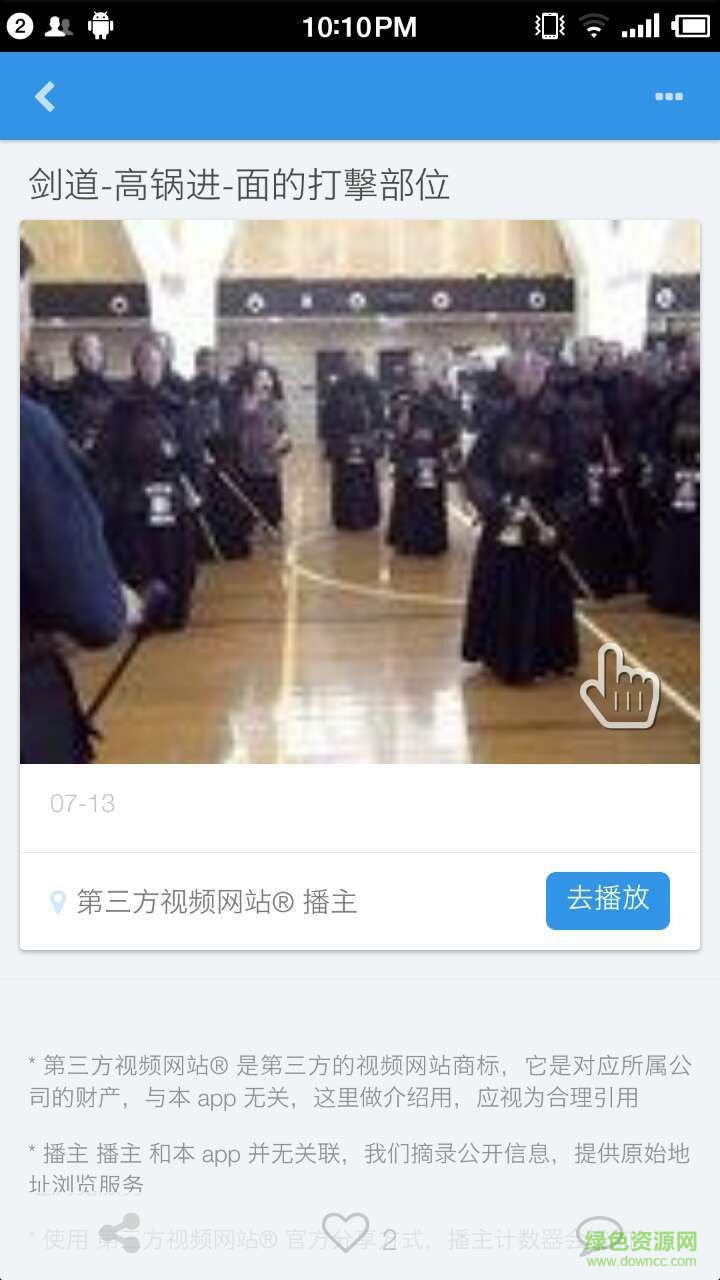Screen dimensions: 720x1280
Task: Go back using the top-left arrow
Action: click(x=45, y=96)
